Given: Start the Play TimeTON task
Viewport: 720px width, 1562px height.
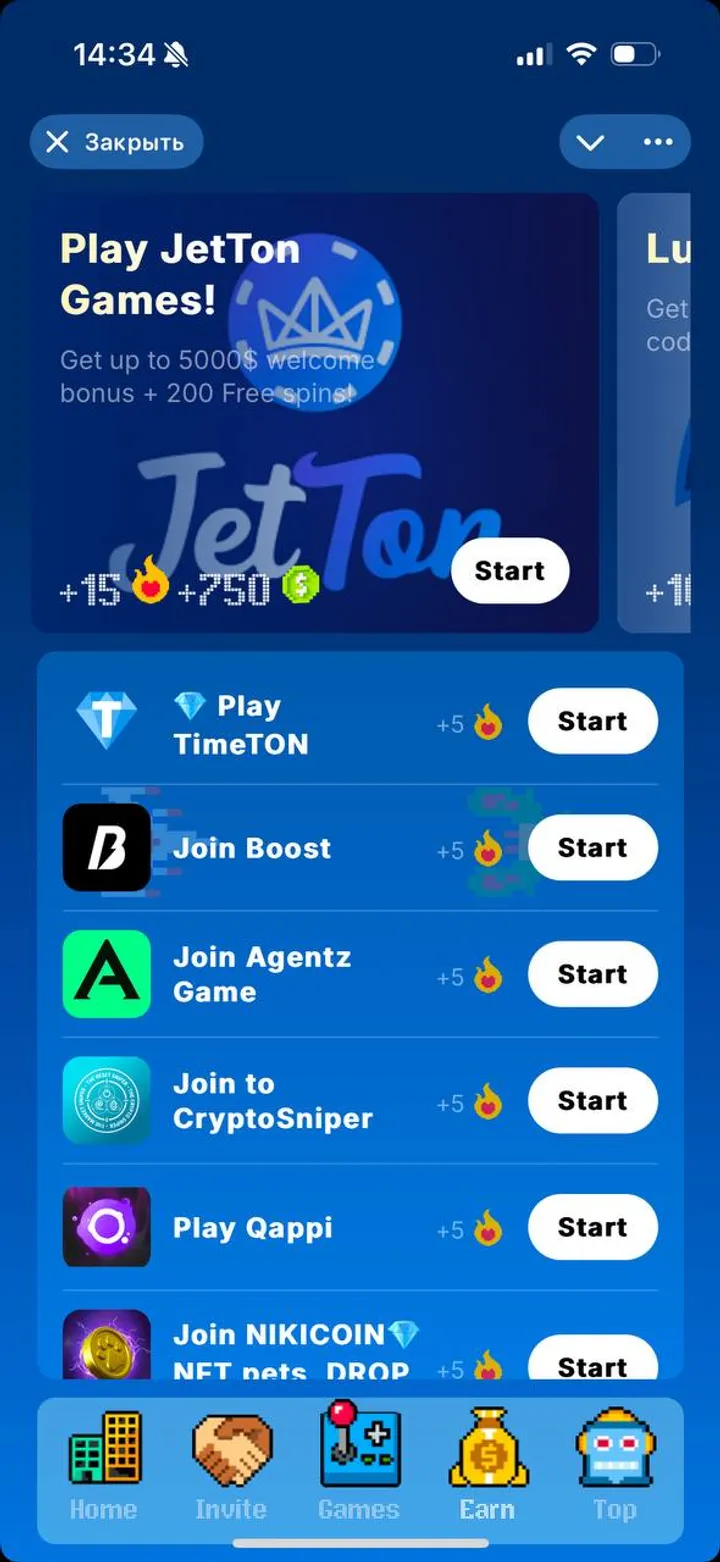Looking at the screenshot, I should pos(592,721).
